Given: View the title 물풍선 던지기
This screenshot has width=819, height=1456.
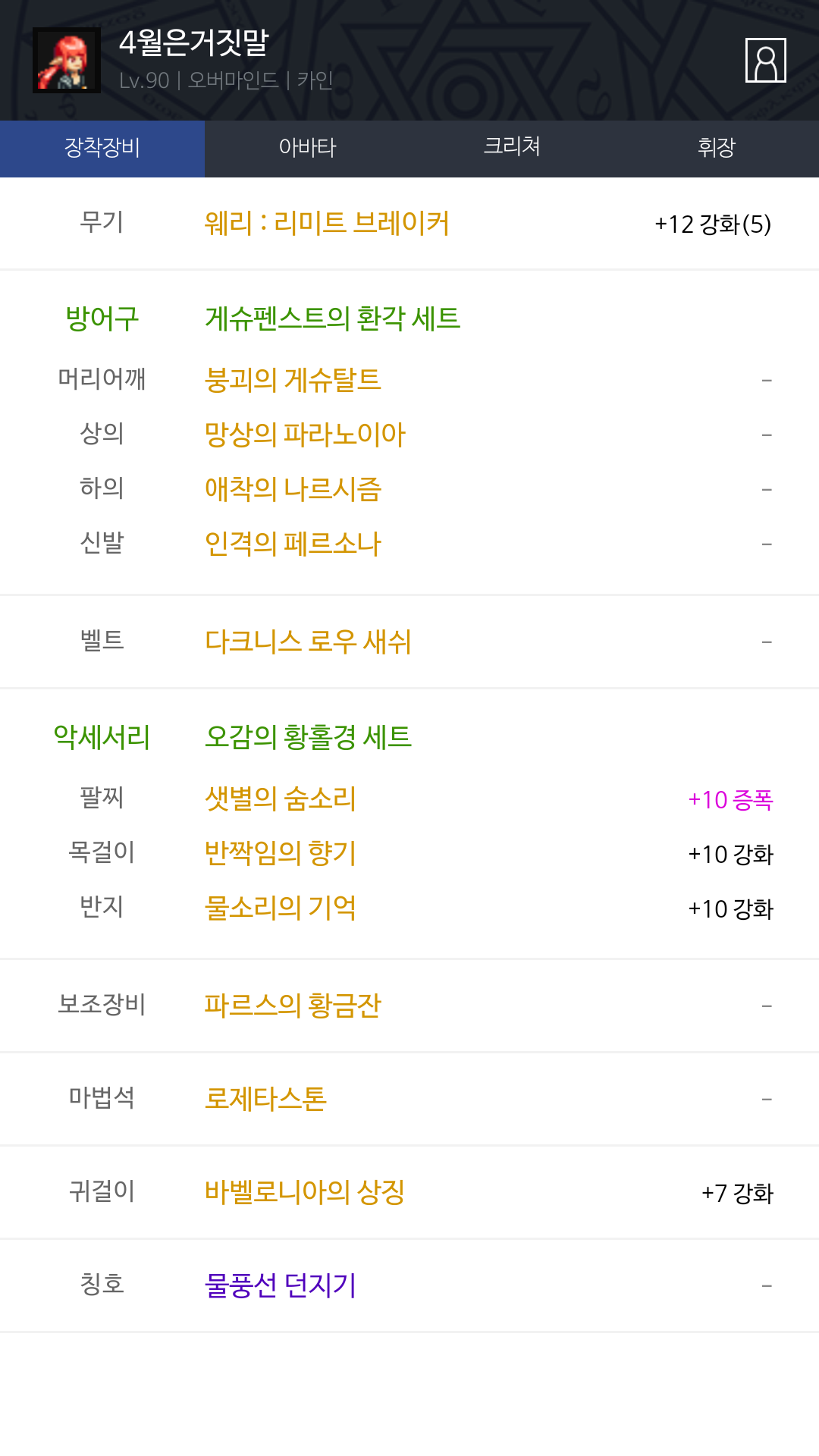Looking at the screenshot, I should (280, 1285).
